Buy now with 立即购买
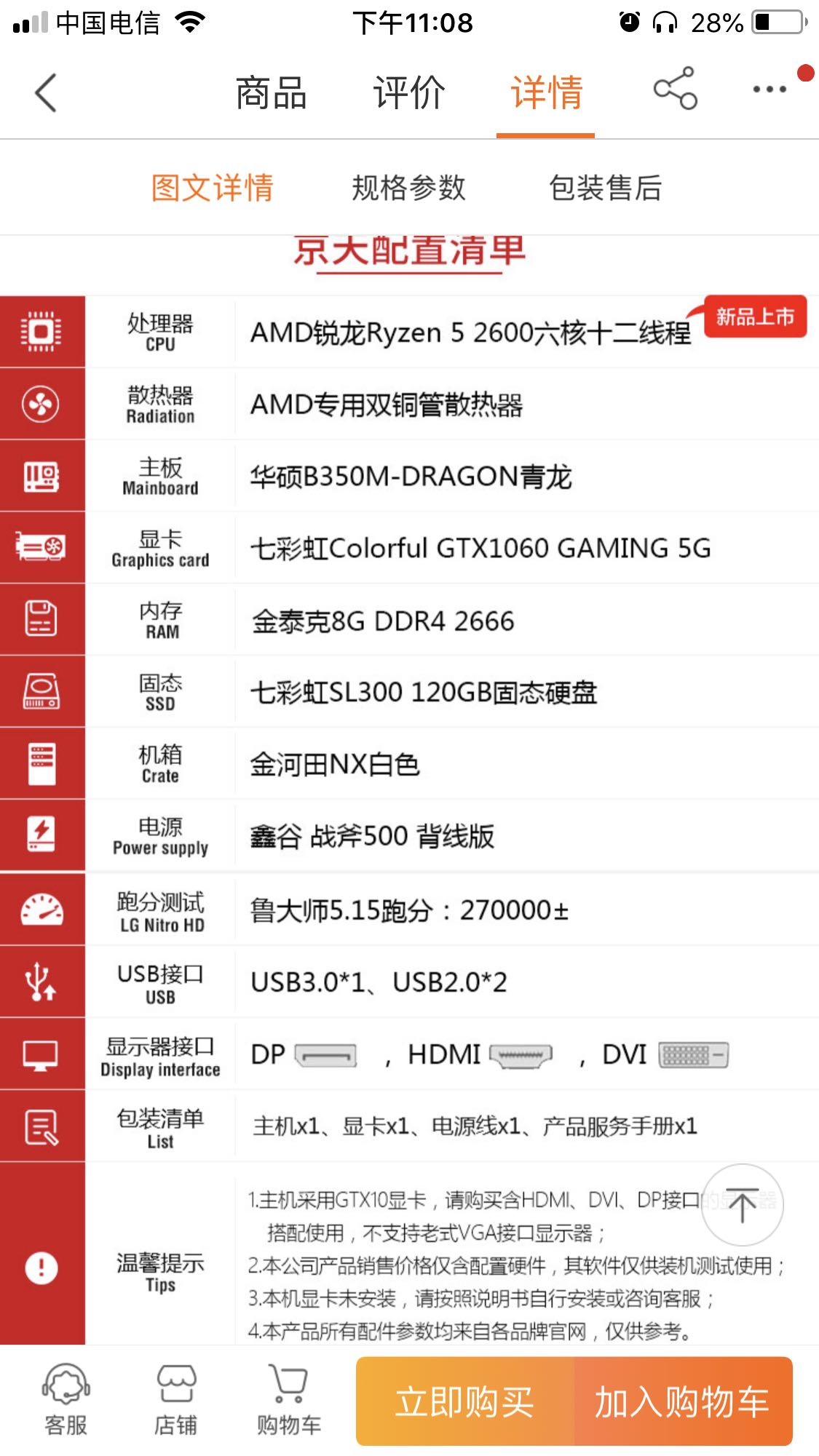Screen dimensions: 819x1456 464,1401
